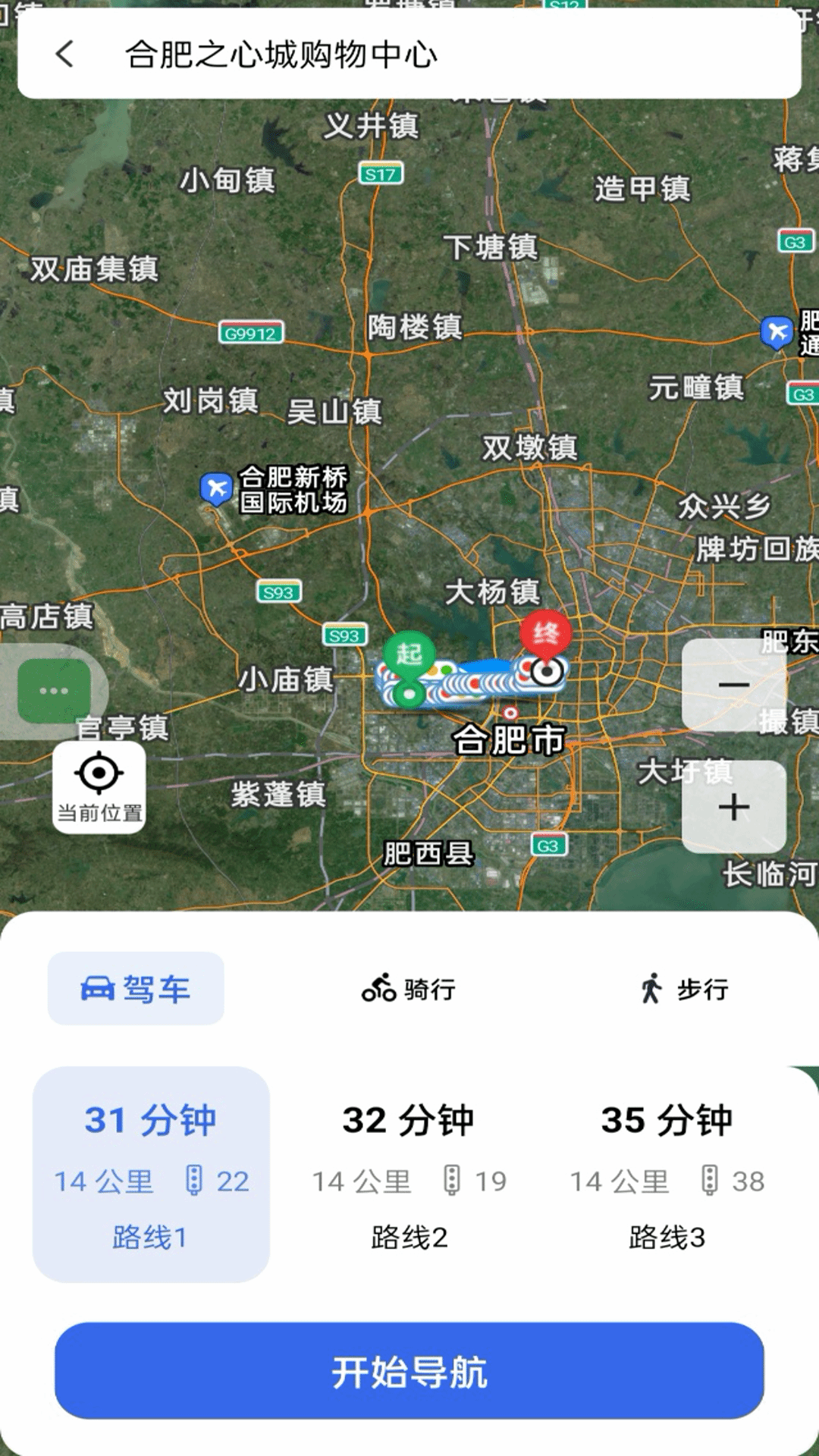Switch to the 步行 walking mode
Viewport: 819px width, 1456px height.
click(684, 989)
